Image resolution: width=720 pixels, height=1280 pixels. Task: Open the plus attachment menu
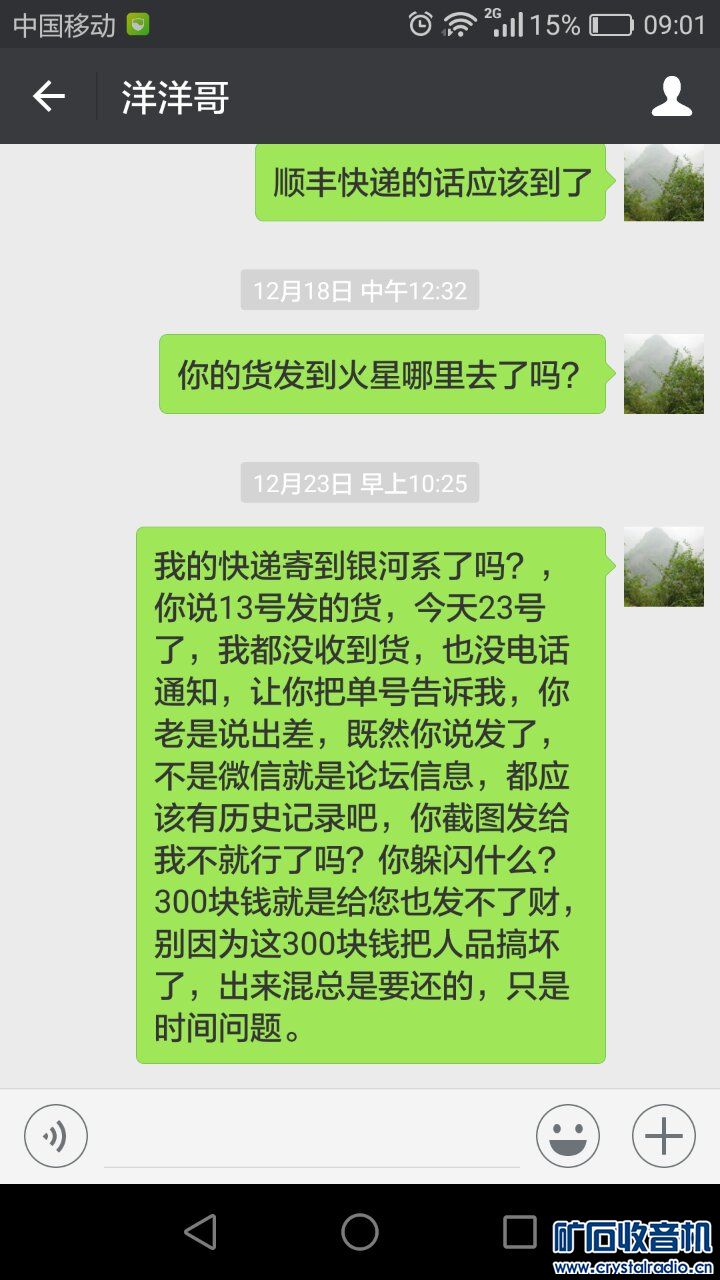coord(663,1136)
